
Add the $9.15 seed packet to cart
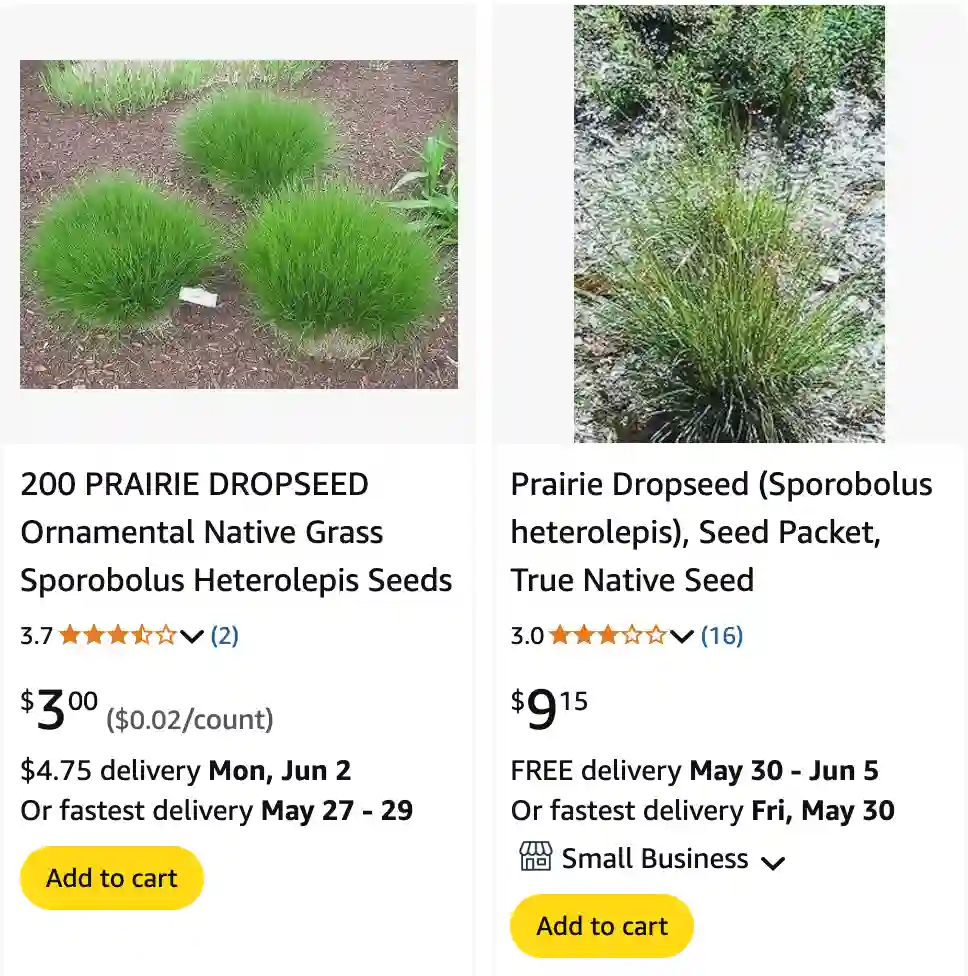click(602, 926)
